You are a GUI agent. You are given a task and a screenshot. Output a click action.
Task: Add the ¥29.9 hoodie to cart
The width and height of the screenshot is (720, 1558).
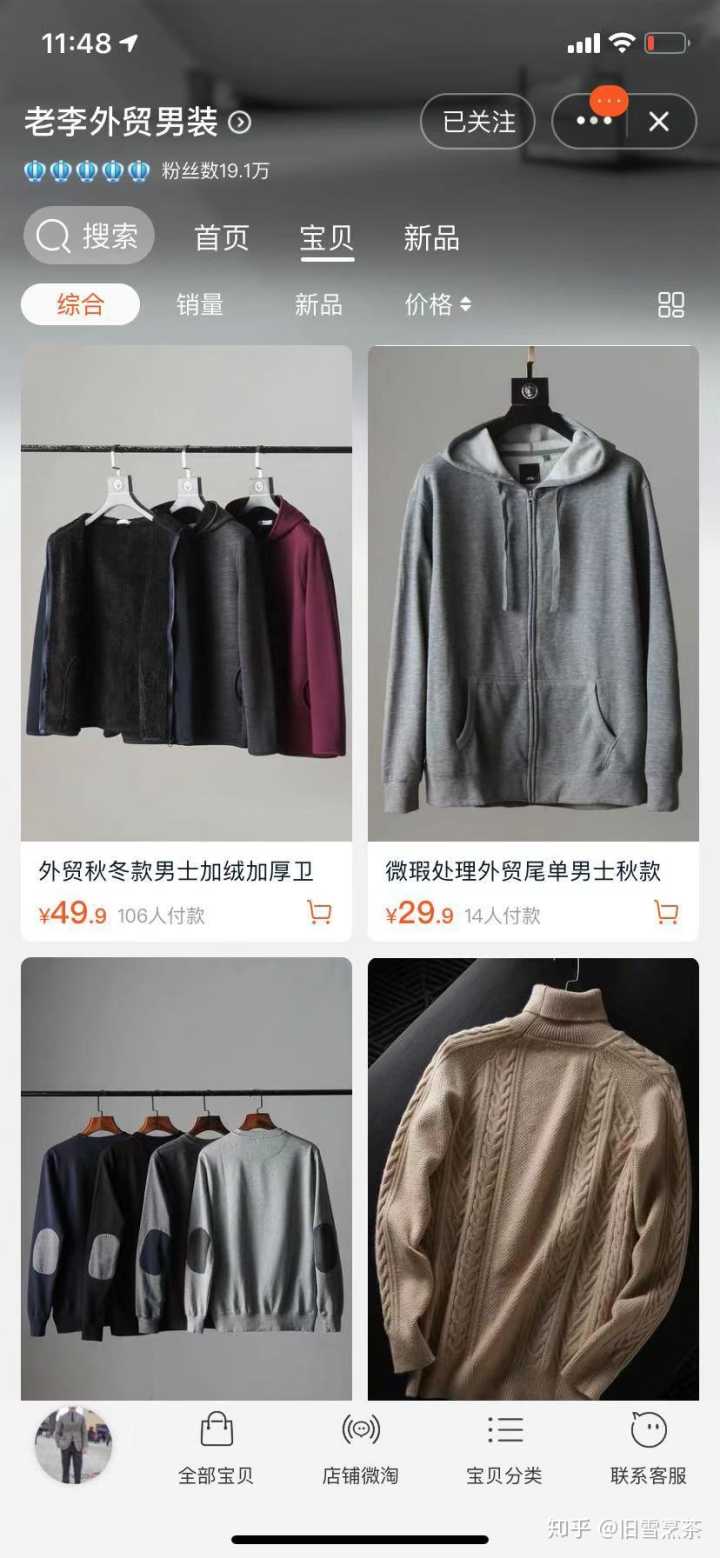pyautogui.click(x=666, y=912)
